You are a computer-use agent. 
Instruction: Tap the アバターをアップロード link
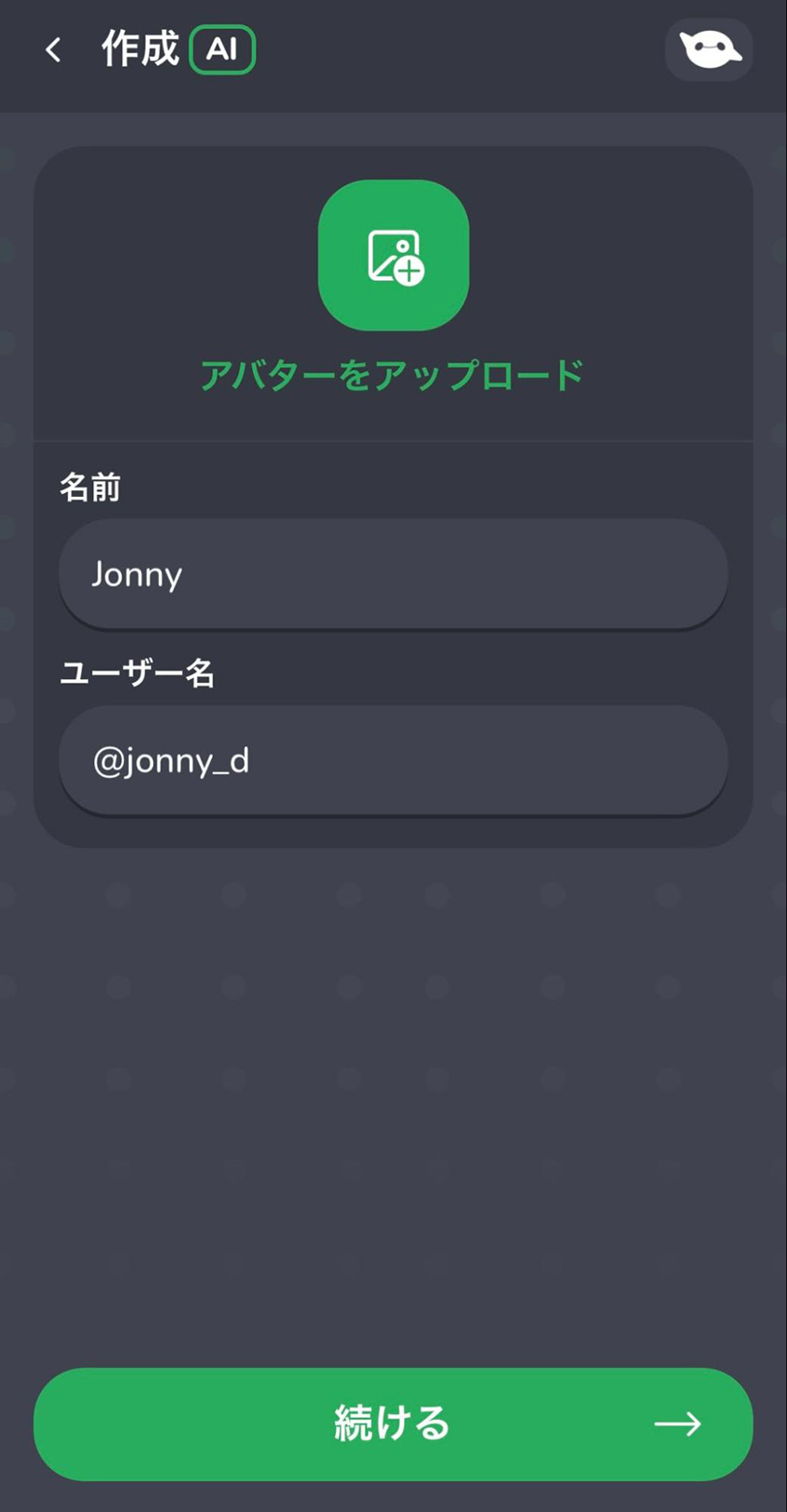tap(392, 375)
